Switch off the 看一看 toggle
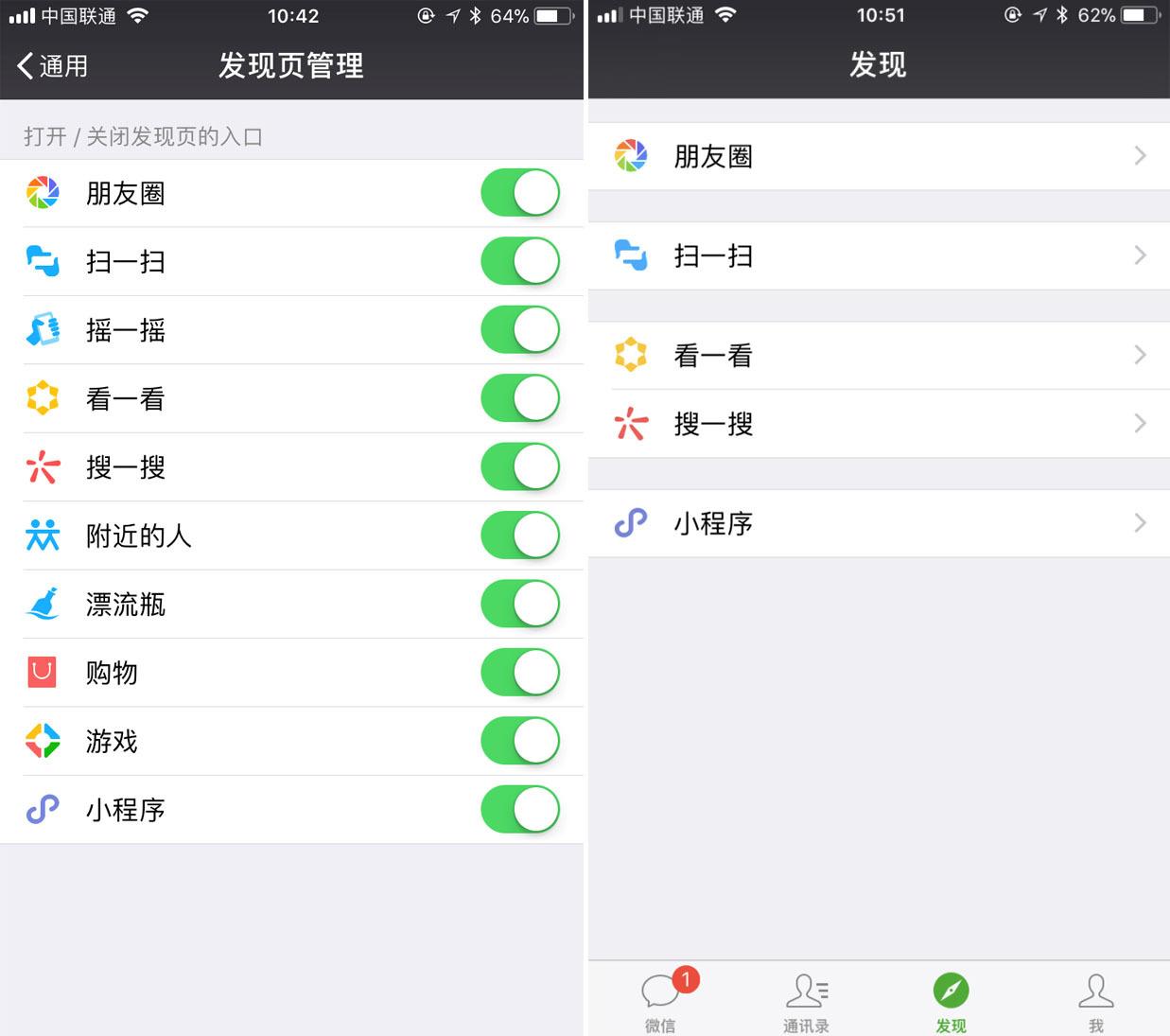Viewport: 1170px width, 1036px height. pyautogui.click(x=519, y=398)
